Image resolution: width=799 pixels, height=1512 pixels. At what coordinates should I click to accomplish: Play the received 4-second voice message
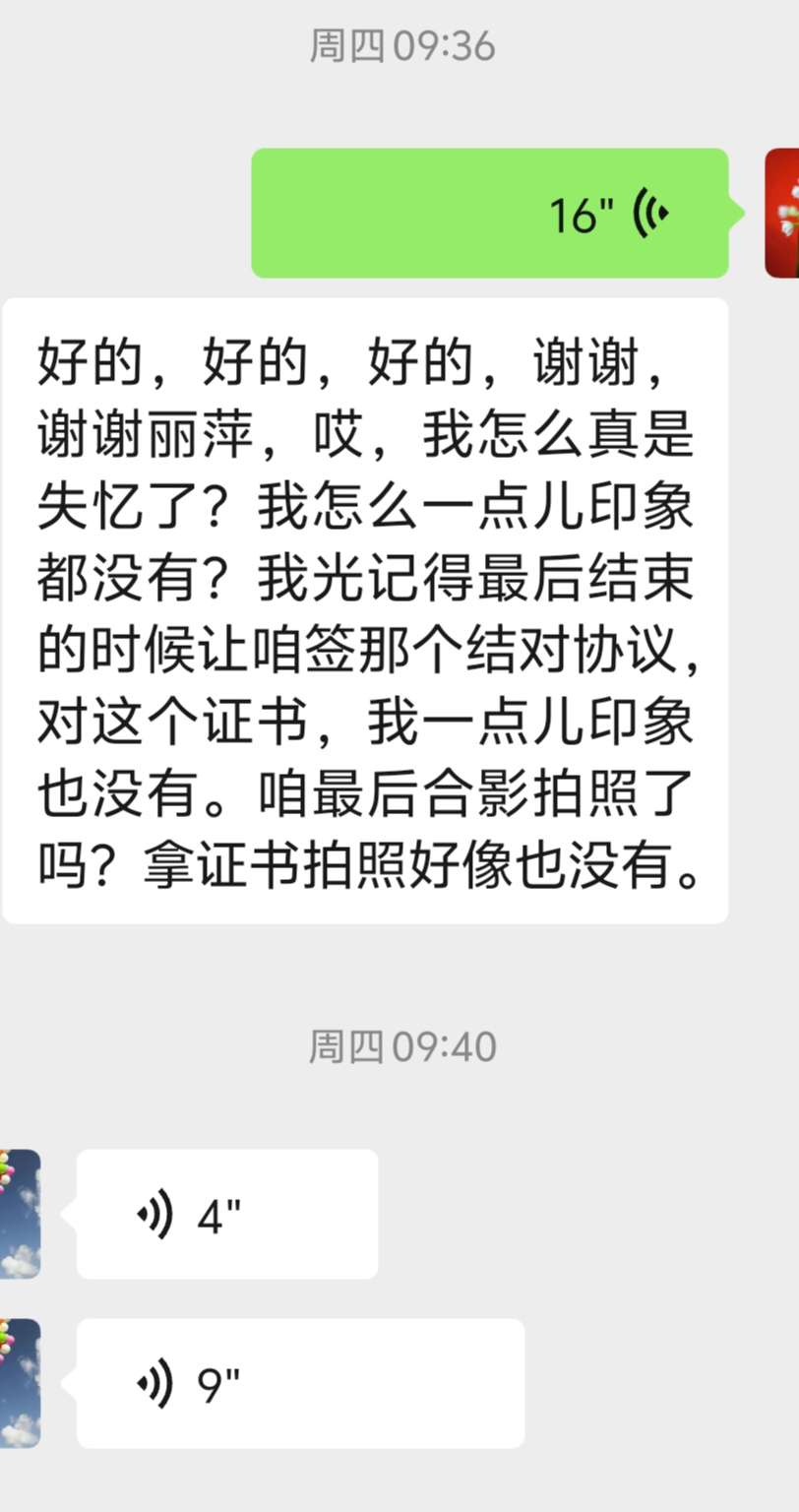[227, 1214]
